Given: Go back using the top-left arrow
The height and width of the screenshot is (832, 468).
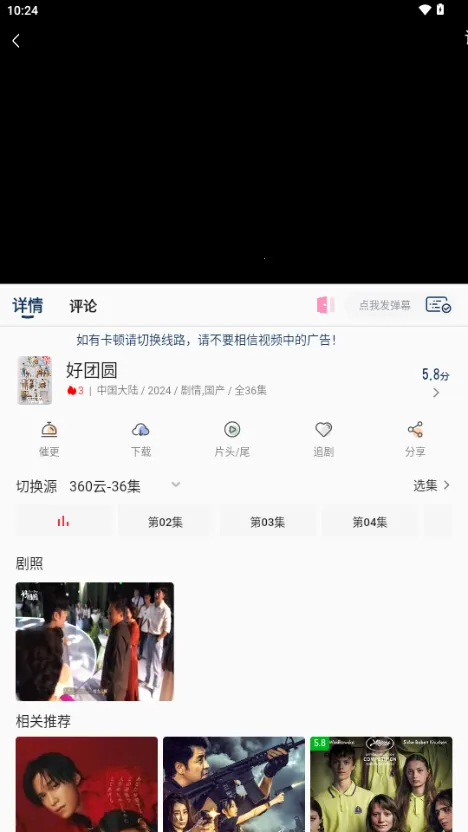Looking at the screenshot, I should 16,41.
